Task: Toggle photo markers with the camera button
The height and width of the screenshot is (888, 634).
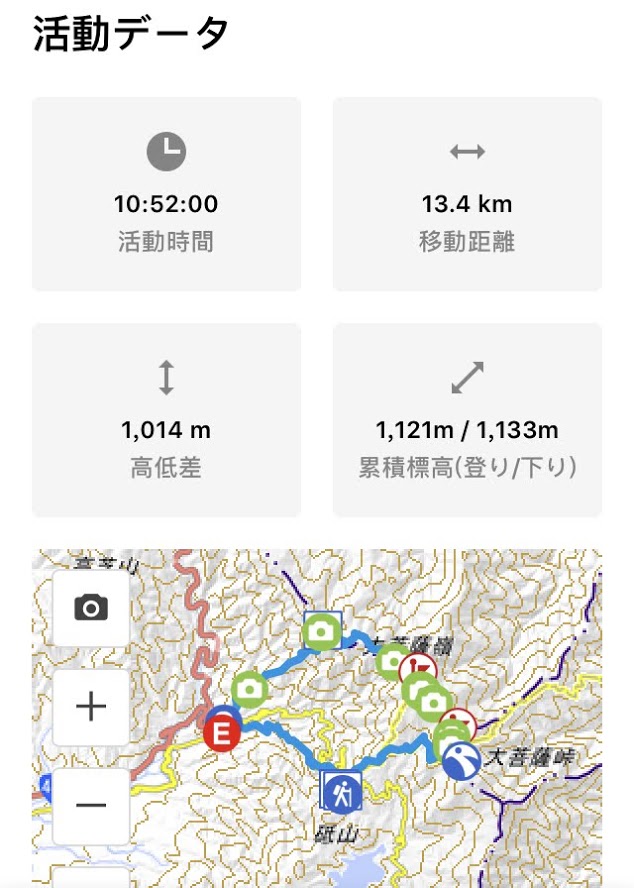Action: click(91, 608)
